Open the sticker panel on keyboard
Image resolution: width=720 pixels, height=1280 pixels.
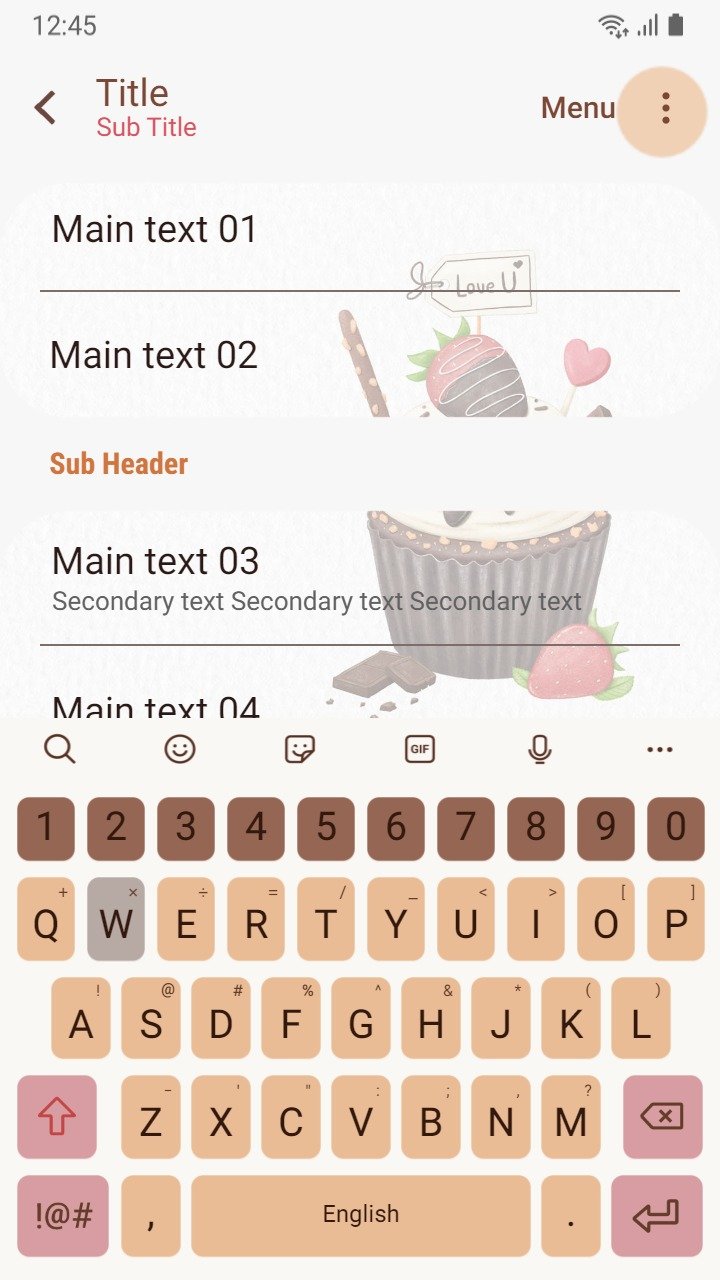coord(300,749)
